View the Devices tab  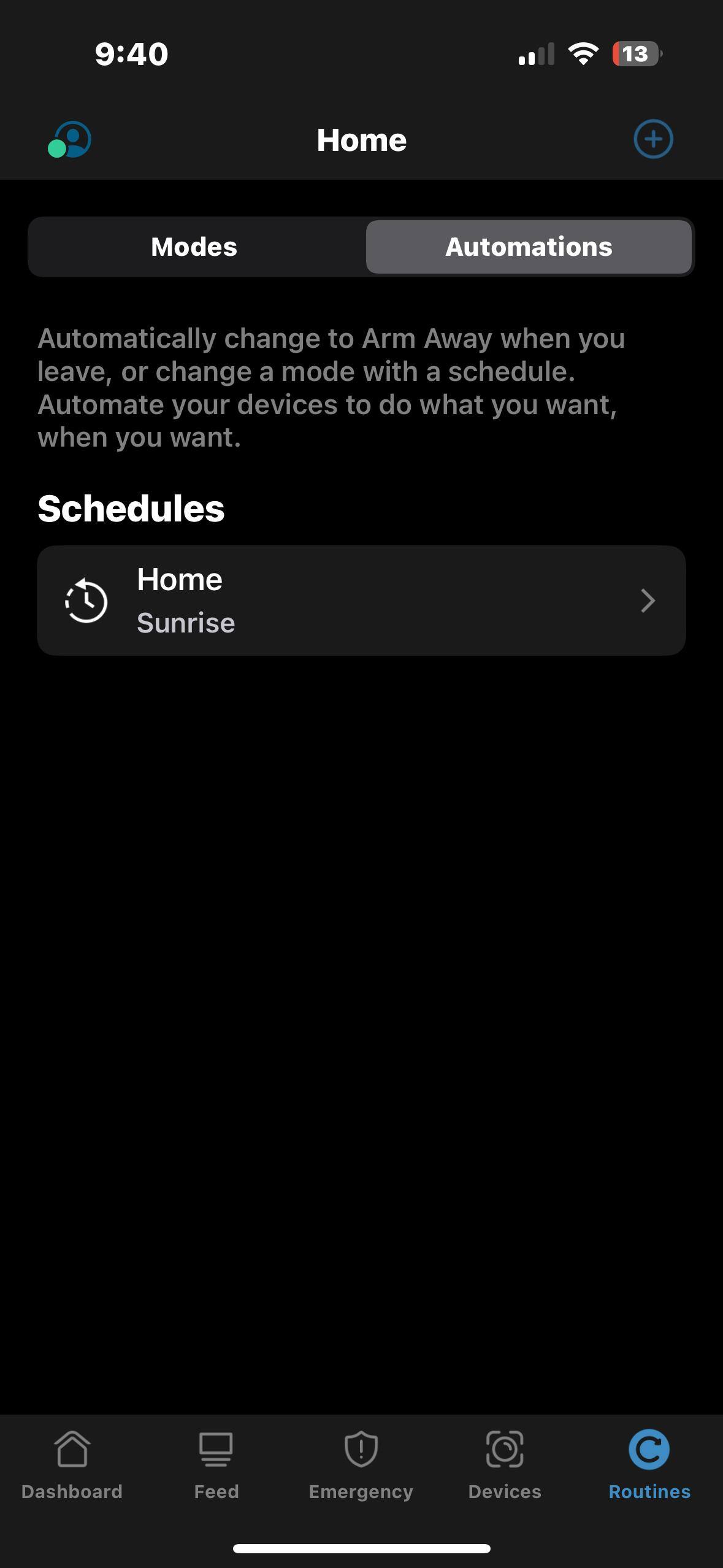[505, 1464]
